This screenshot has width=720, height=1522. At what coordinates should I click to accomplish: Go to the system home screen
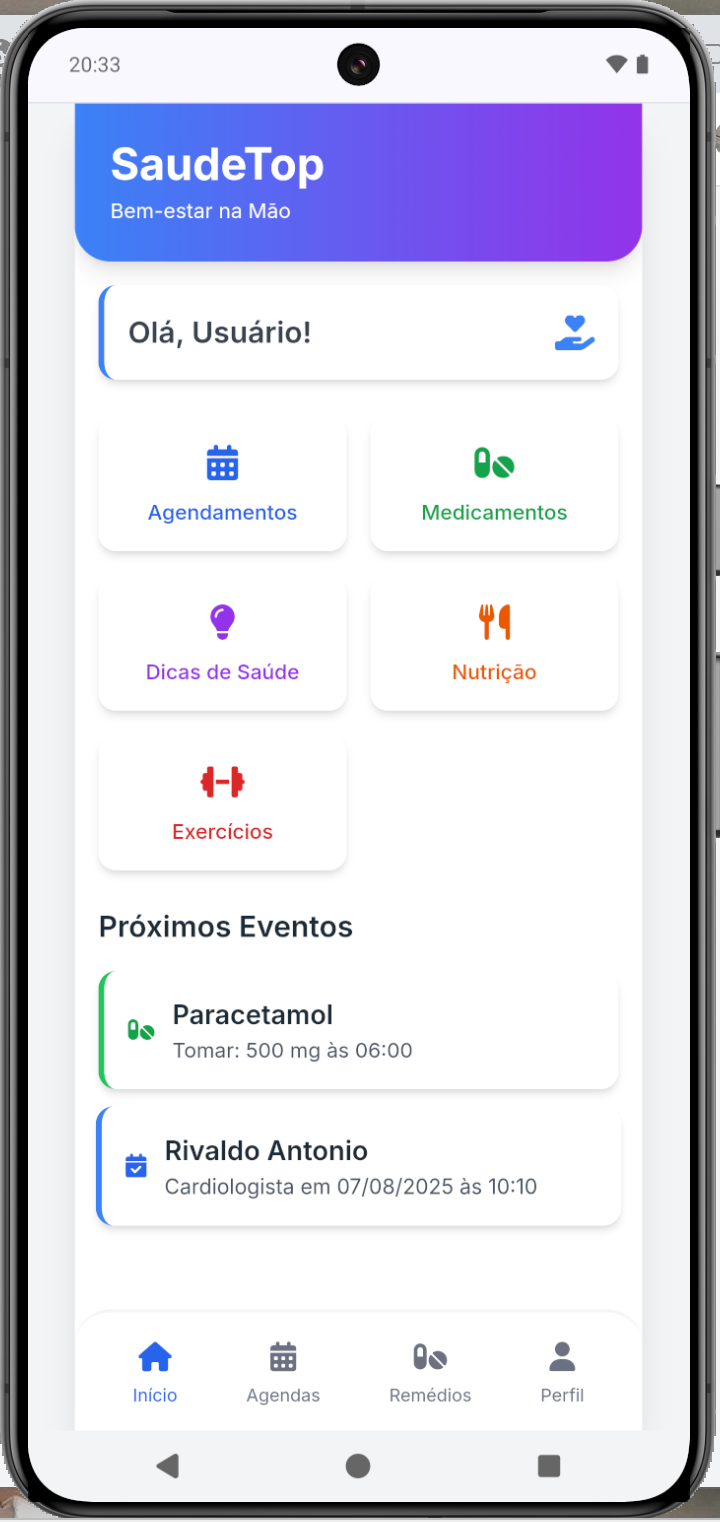pos(358,1466)
